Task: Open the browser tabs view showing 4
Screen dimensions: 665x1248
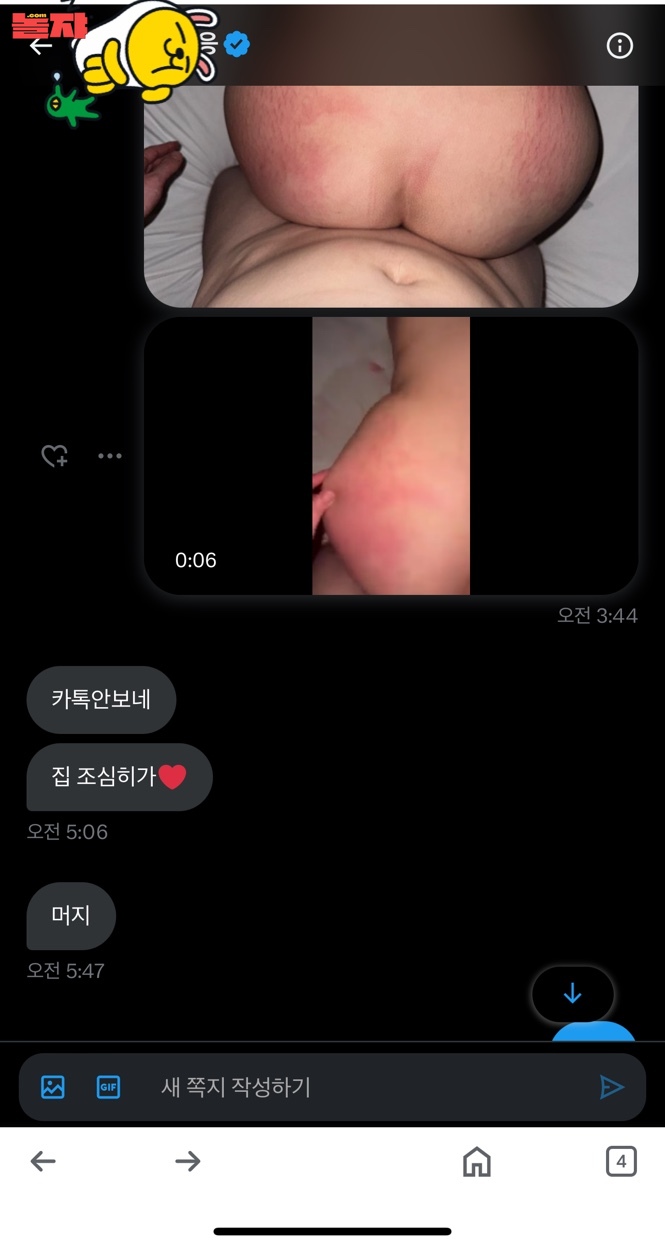Action: click(621, 1161)
